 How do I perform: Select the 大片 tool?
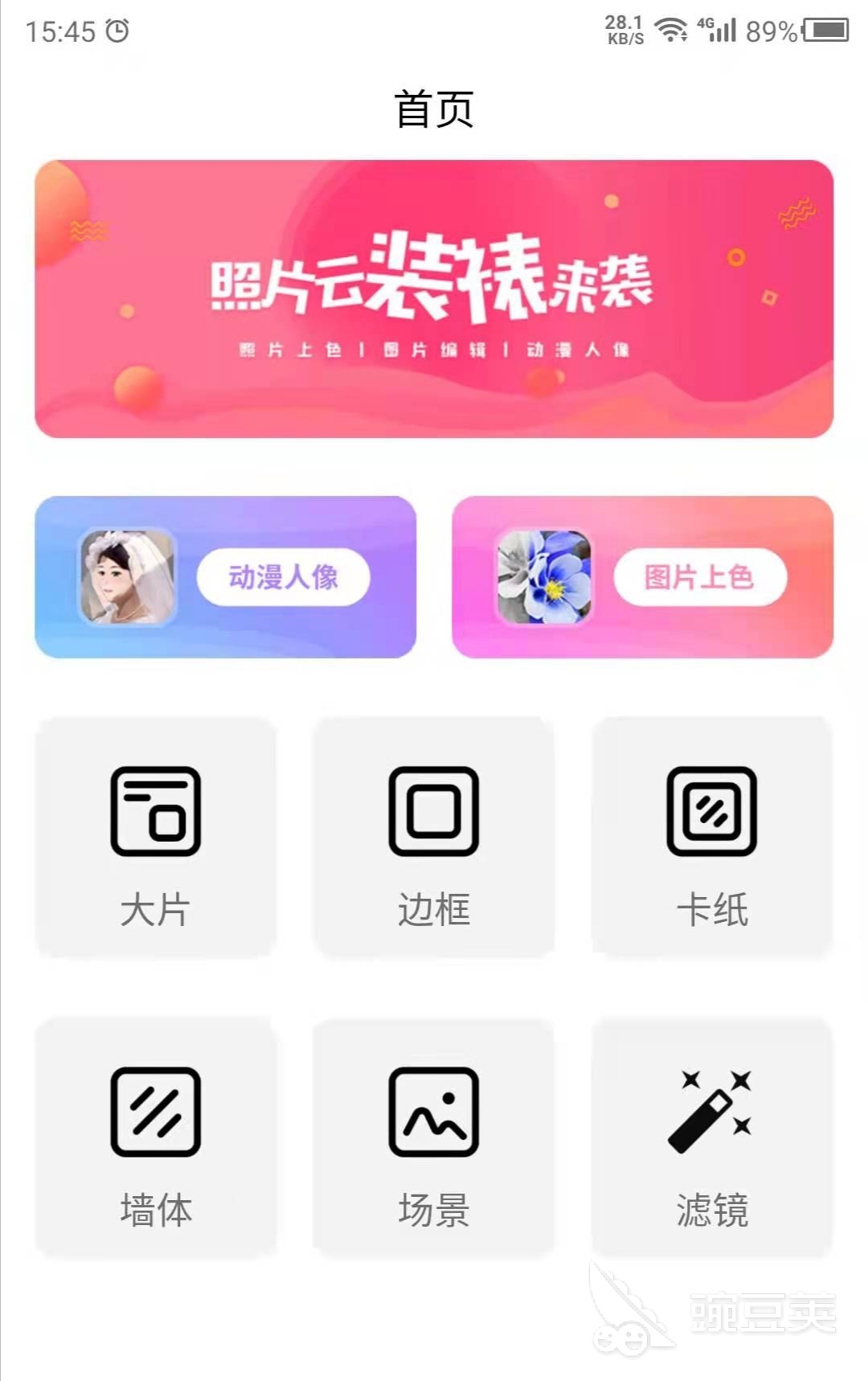pos(155,838)
